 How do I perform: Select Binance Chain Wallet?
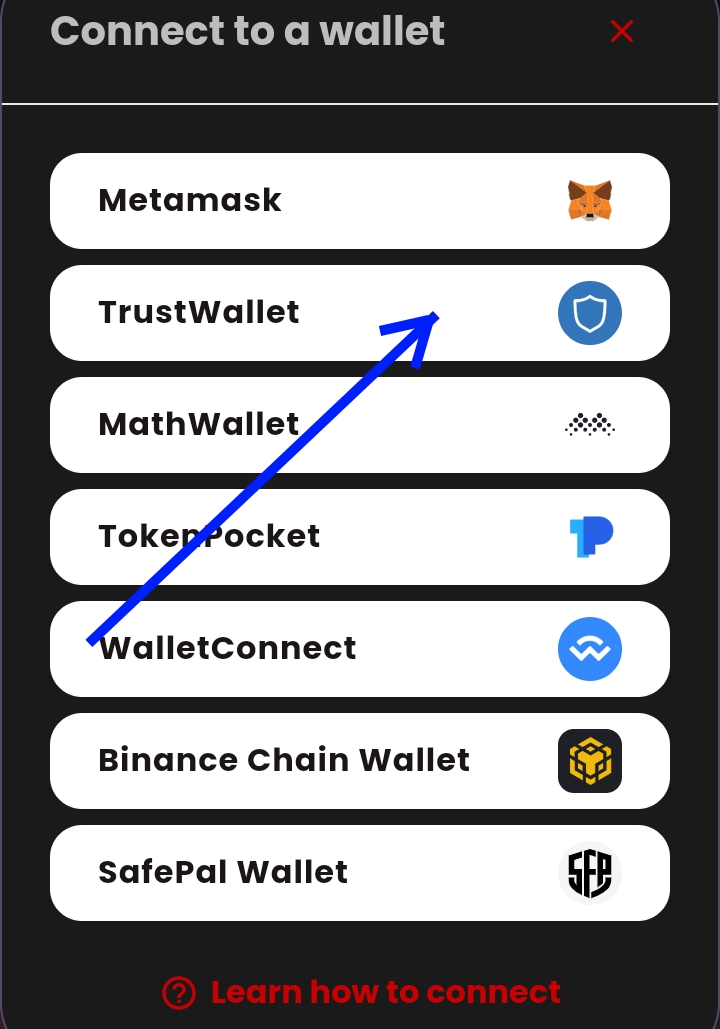click(x=359, y=761)
